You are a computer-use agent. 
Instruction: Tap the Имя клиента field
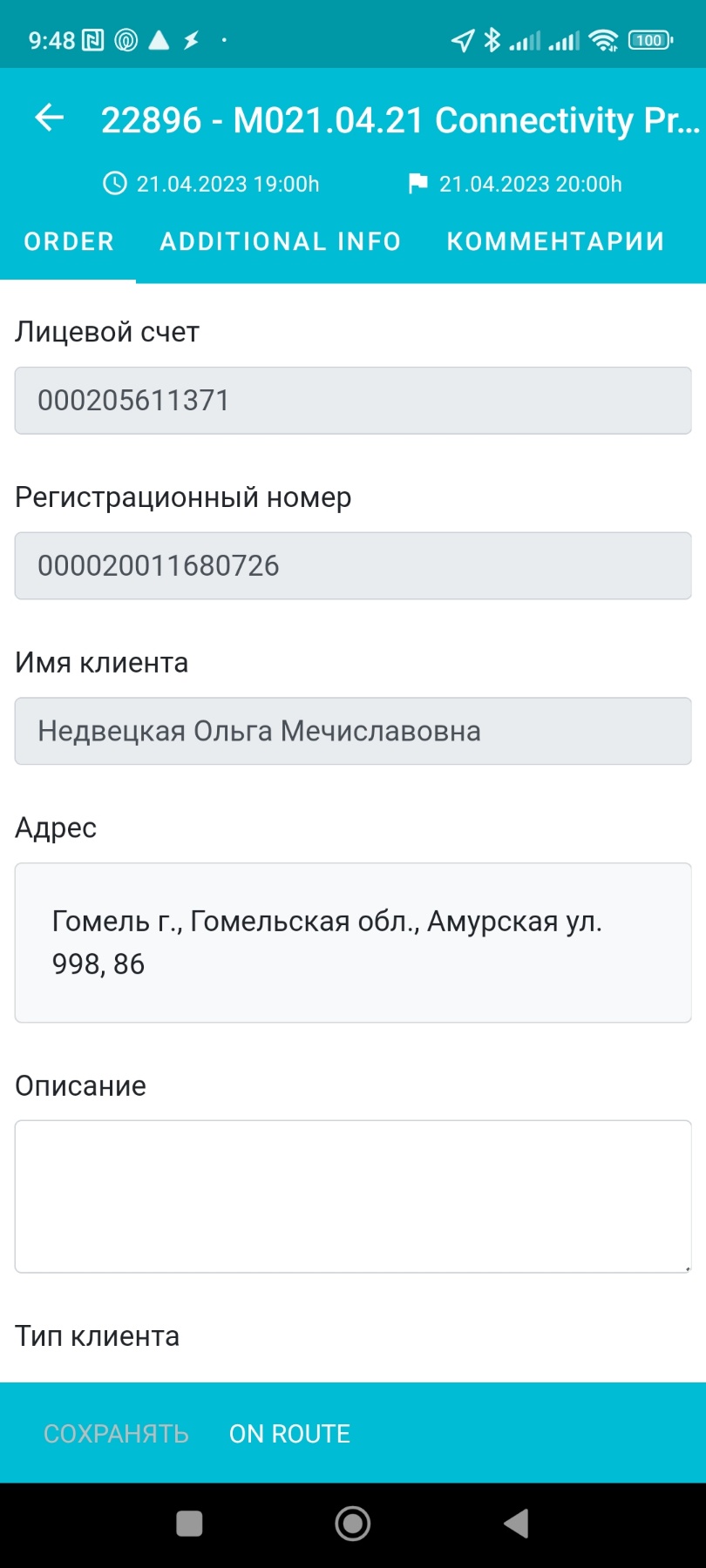[x=353, y=731]
